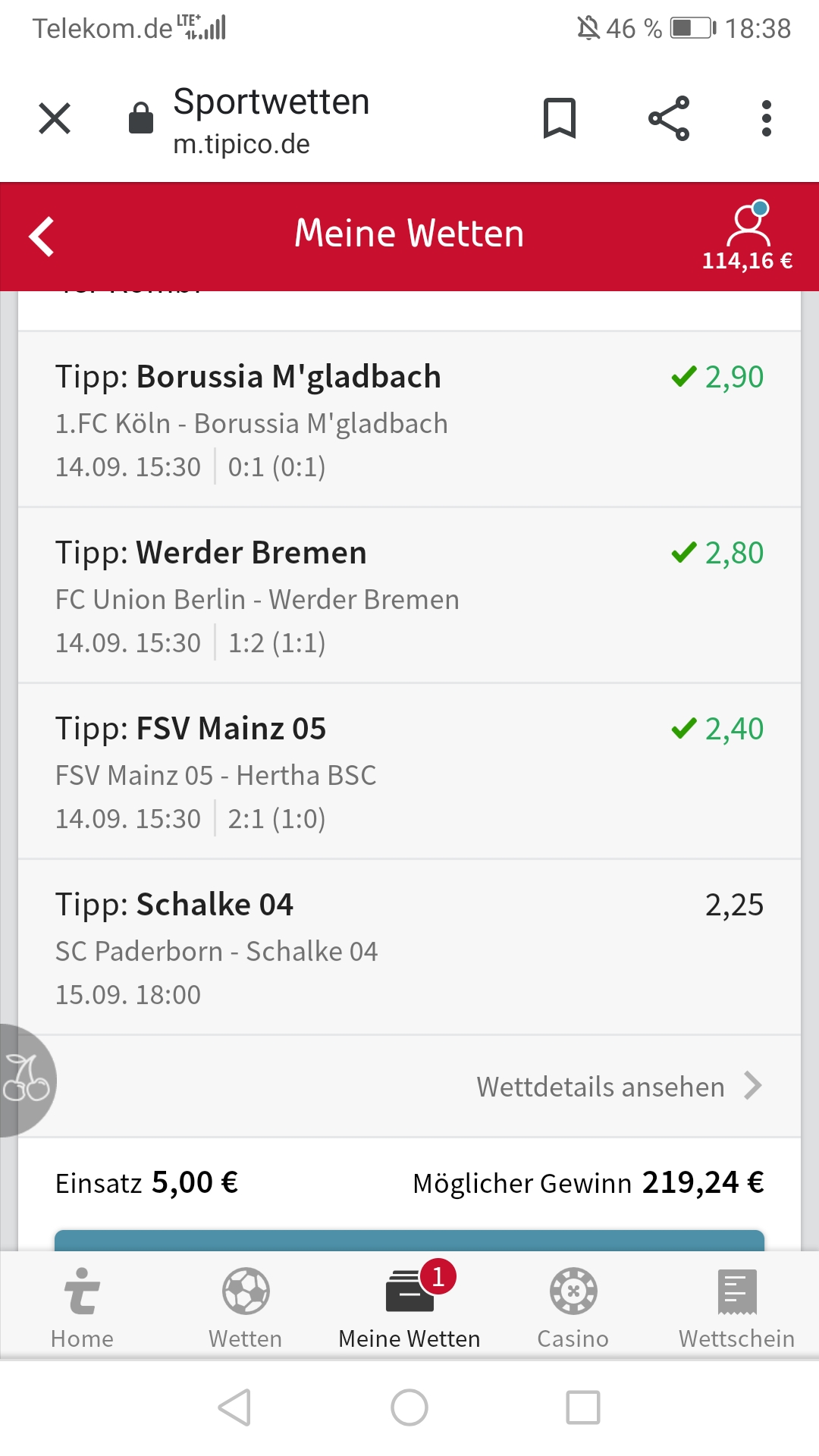Switch to the Wetten tab
Viewport: 819px width, 1456px height.
point(246,1307)
